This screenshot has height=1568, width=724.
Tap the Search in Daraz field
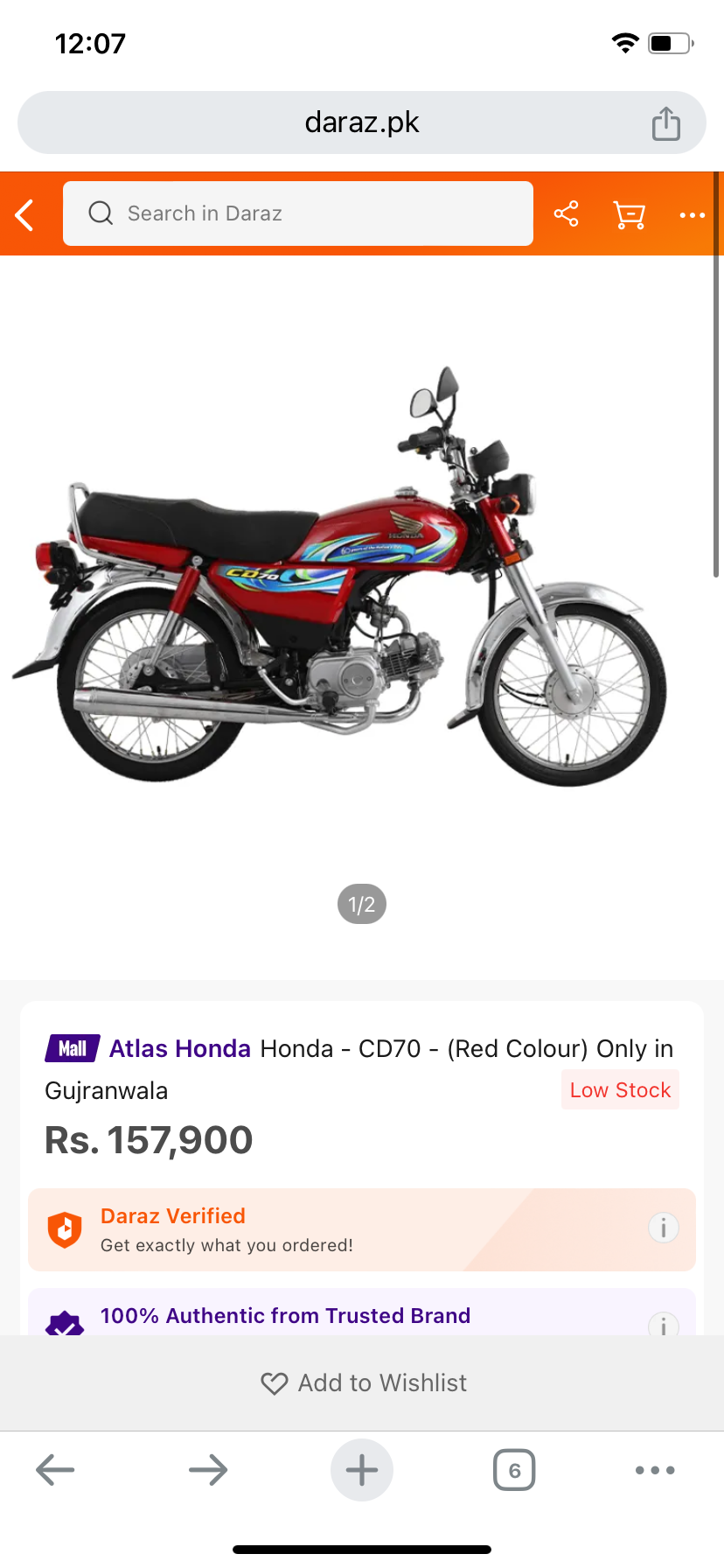(x=297, y=213)
